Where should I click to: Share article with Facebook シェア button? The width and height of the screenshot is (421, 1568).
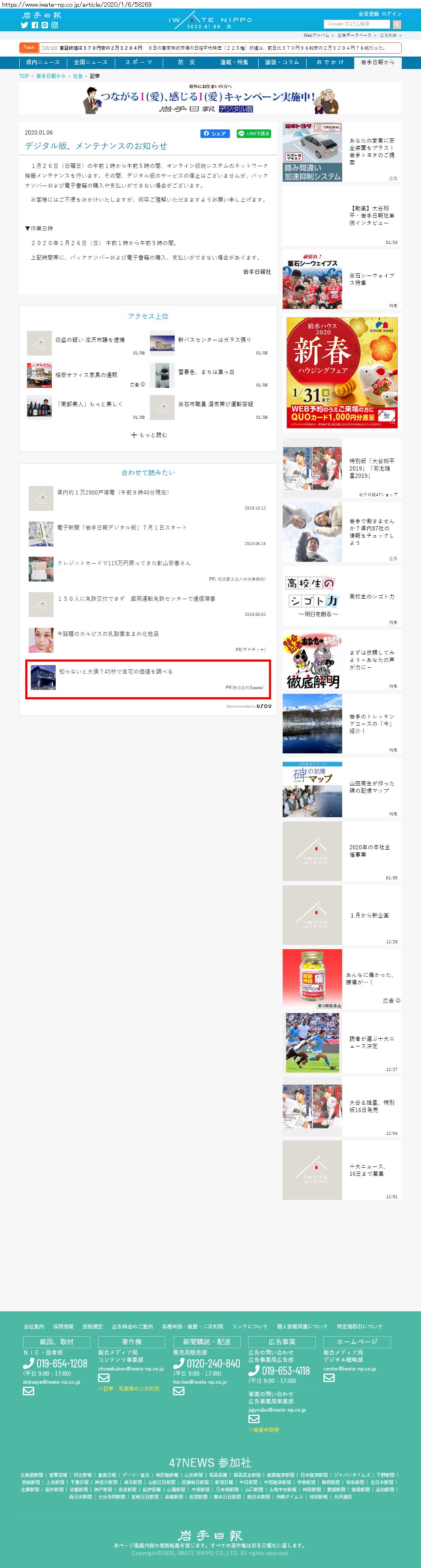(x=215, y=133)
